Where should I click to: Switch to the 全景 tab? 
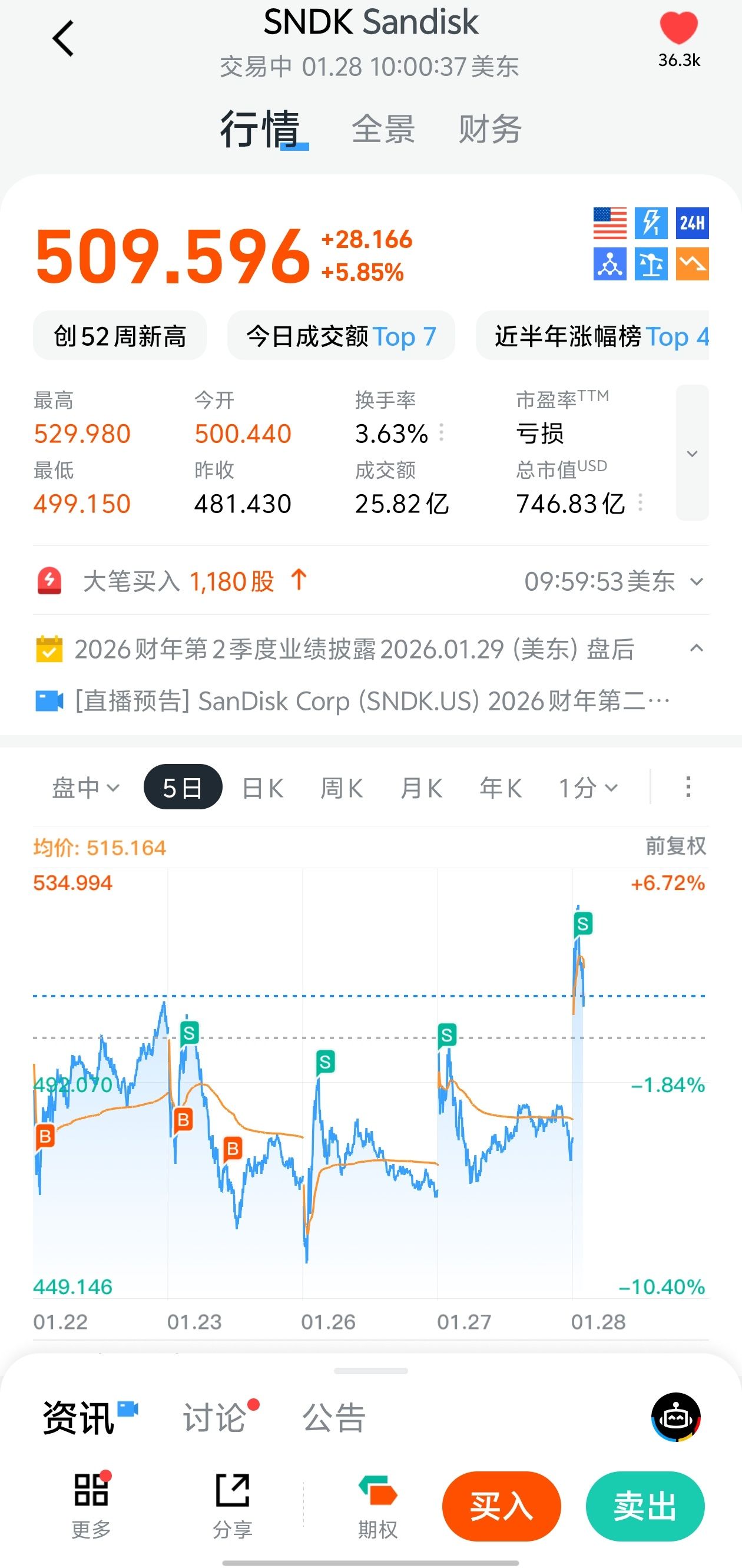click(383, 129)
